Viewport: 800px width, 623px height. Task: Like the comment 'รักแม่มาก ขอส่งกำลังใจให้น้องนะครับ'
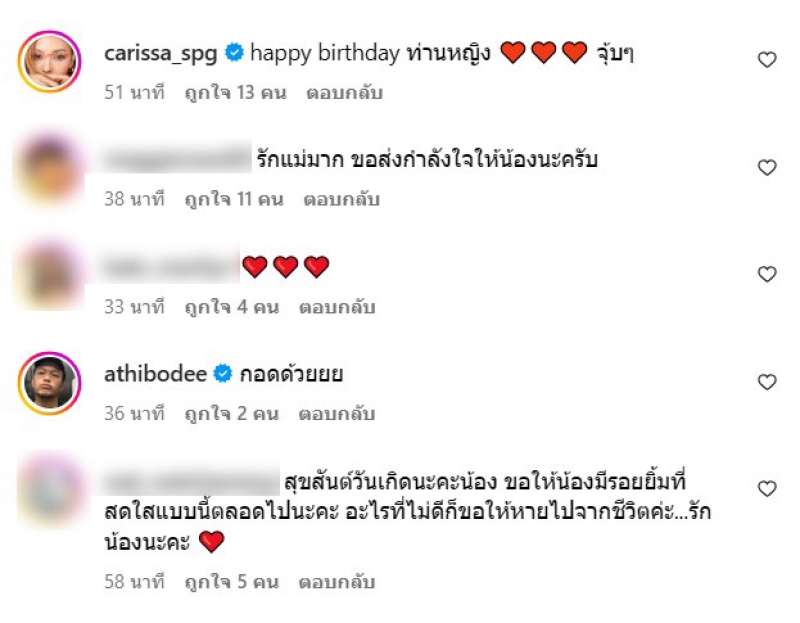[767, 168]
